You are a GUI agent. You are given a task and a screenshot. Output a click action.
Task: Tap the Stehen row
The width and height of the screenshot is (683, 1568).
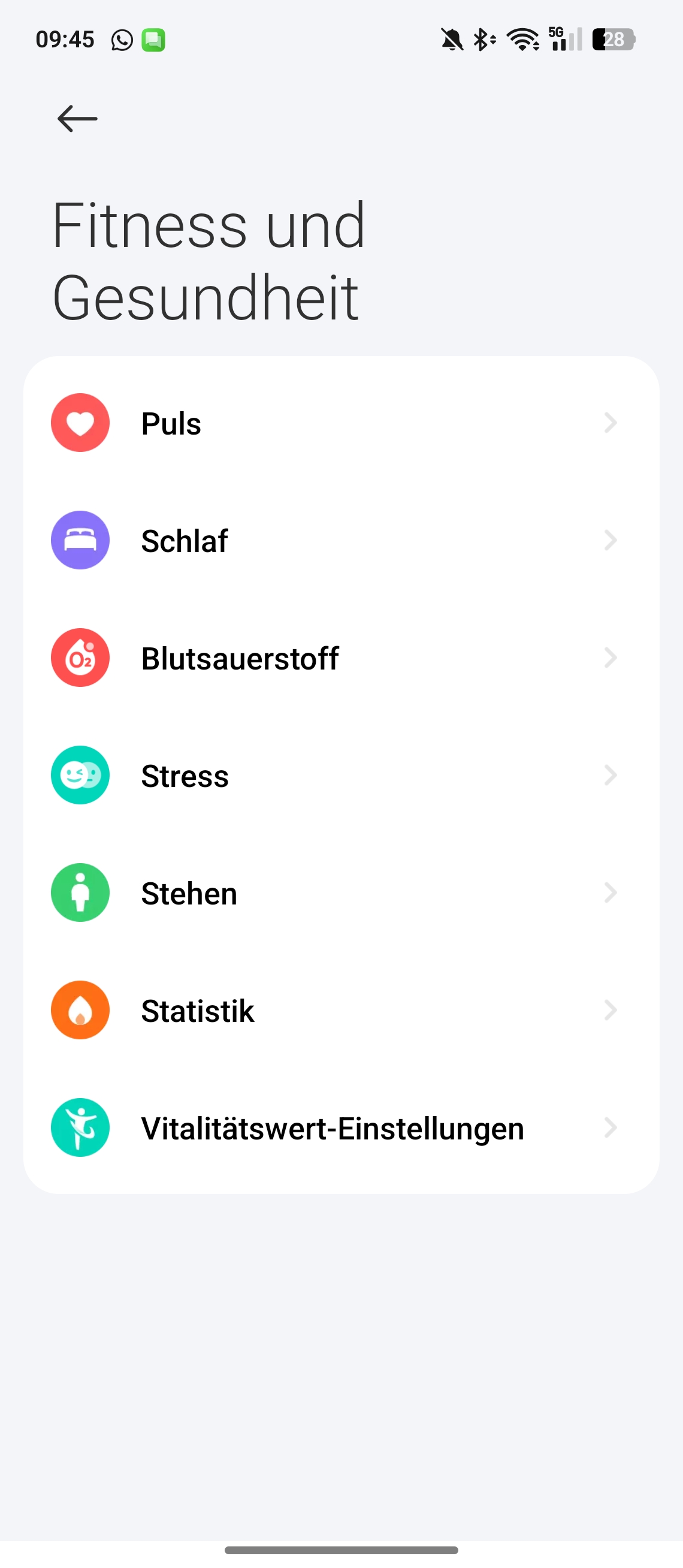click(340, 893)
